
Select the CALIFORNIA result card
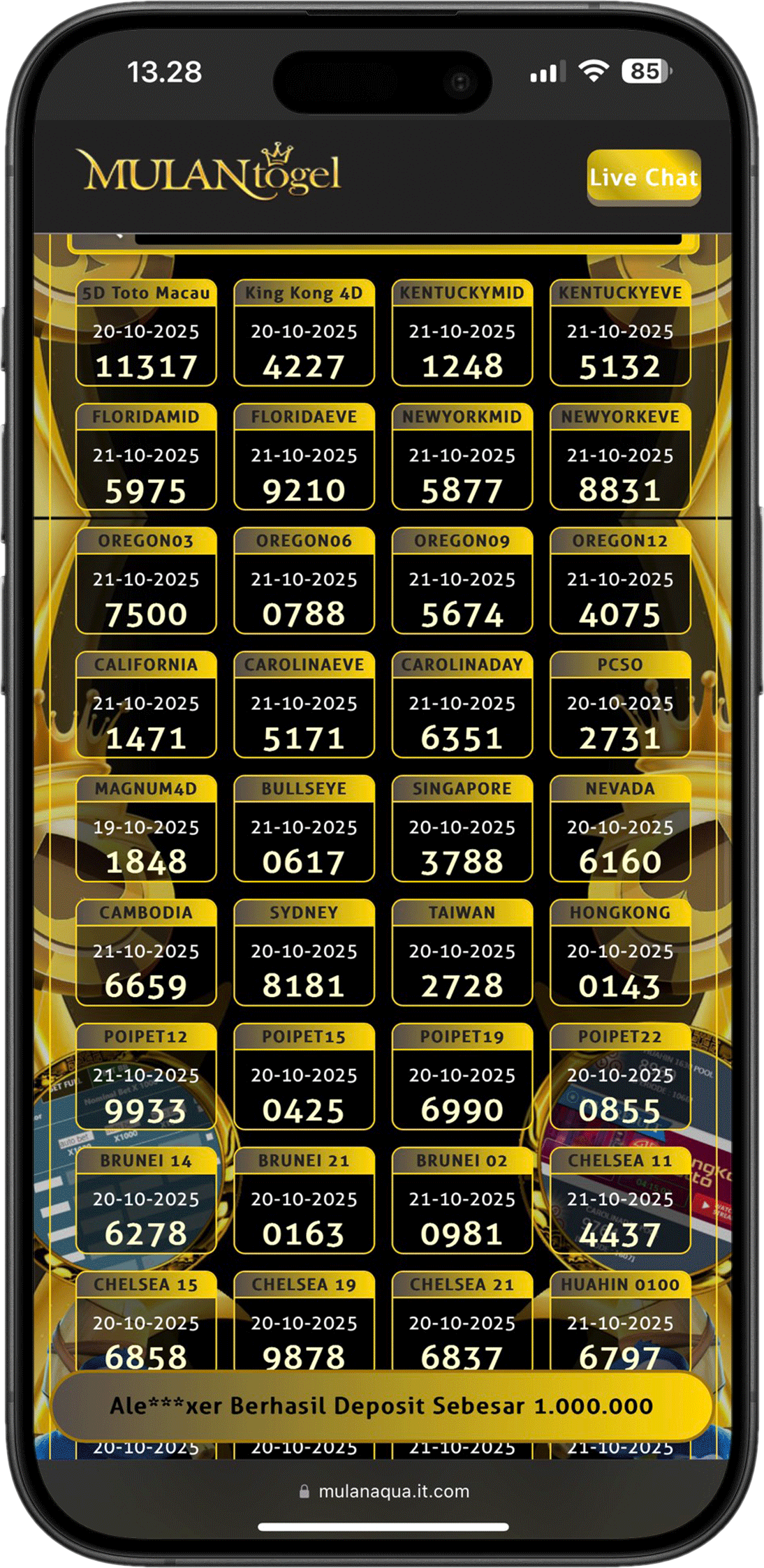tap(146, 705)
